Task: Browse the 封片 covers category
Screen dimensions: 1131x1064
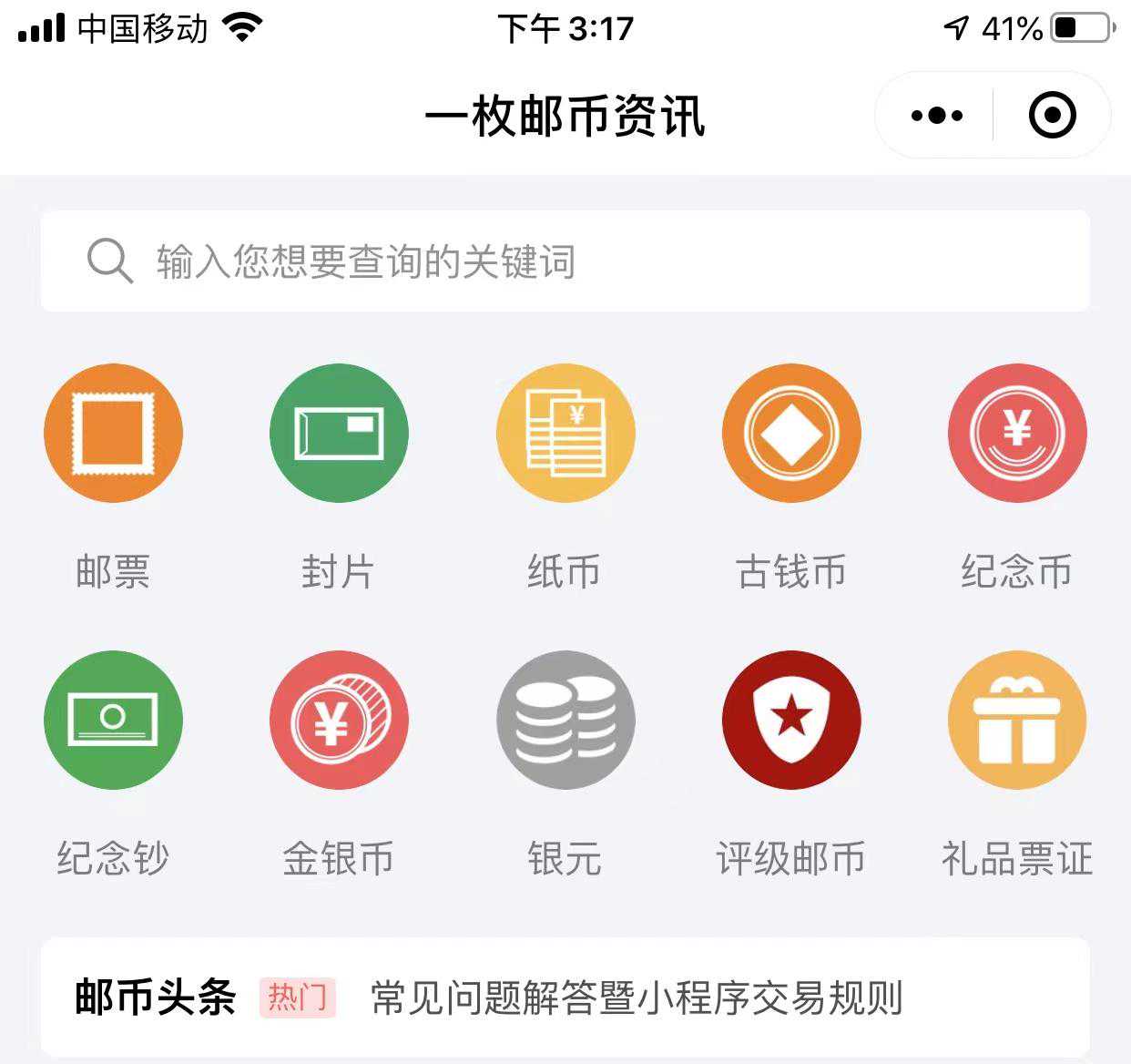Action: [x=339, y=434]
